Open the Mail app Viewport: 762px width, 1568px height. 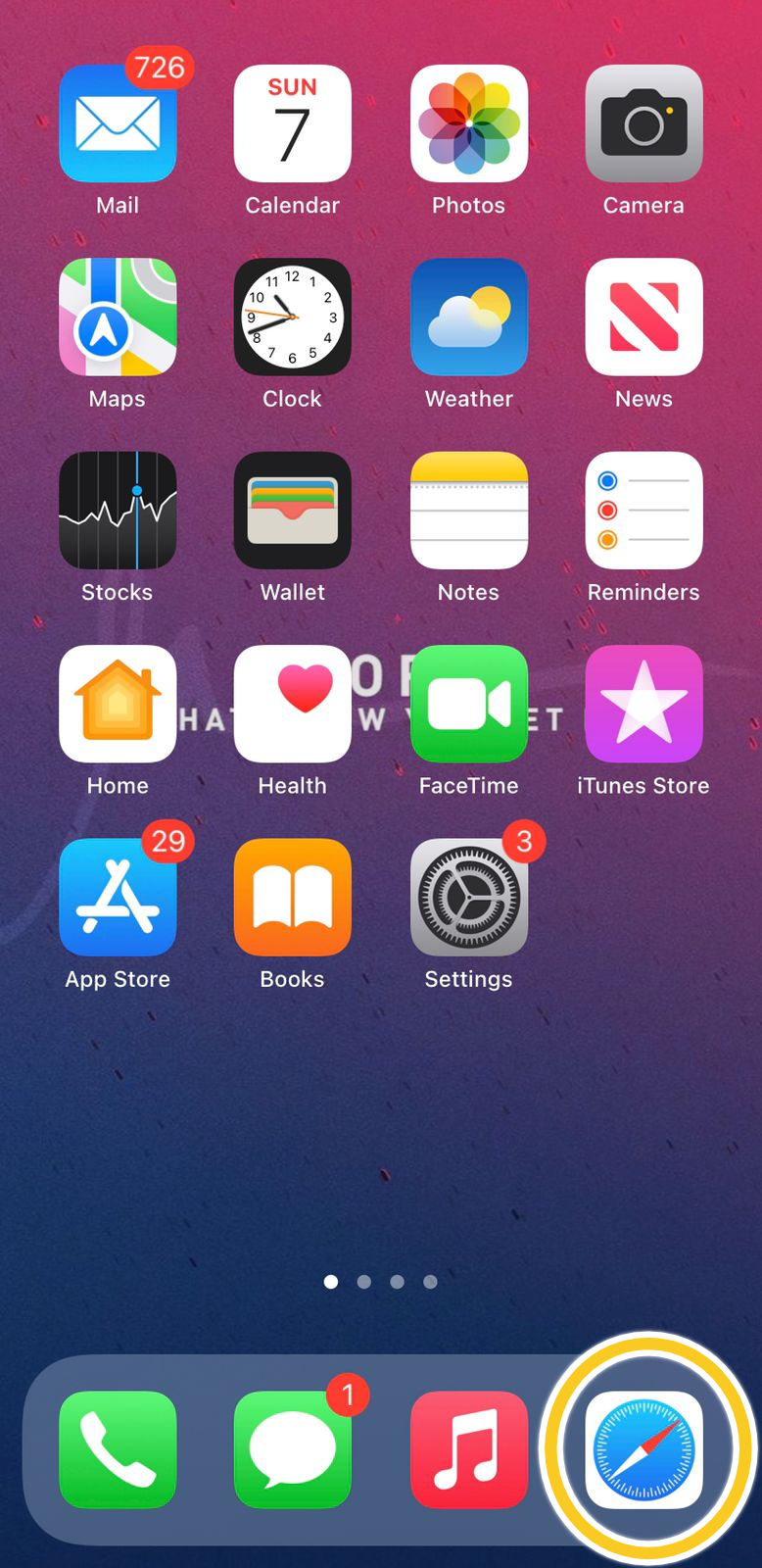point(118,123)
